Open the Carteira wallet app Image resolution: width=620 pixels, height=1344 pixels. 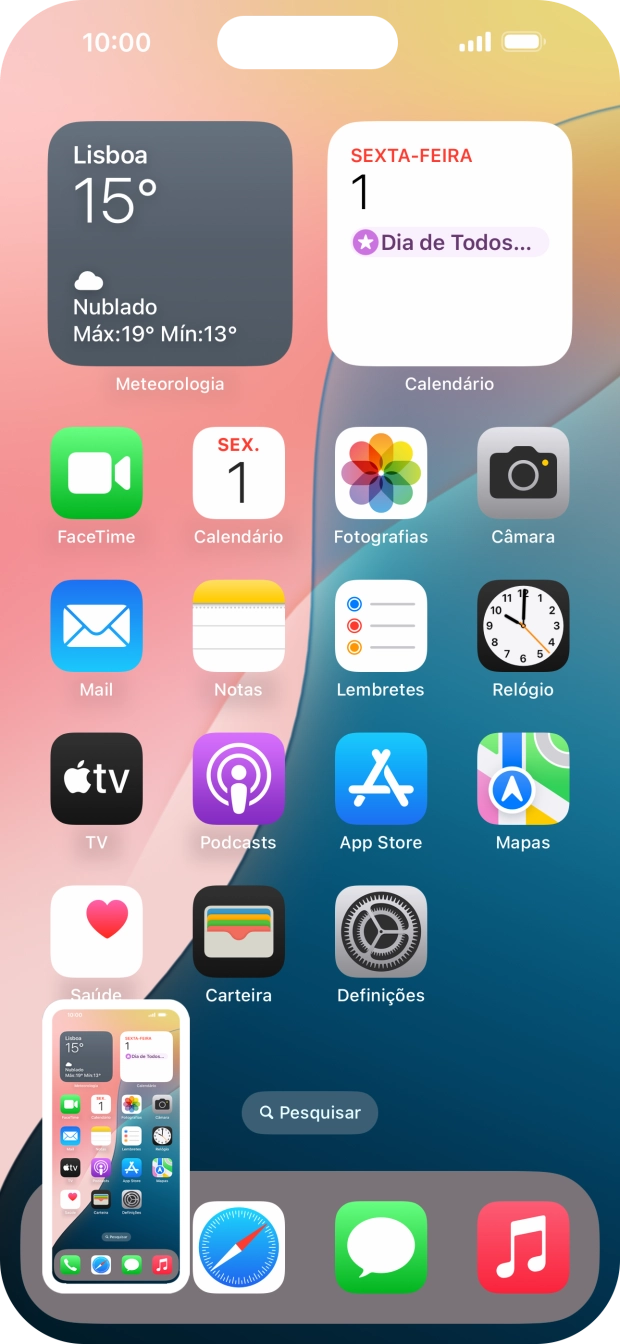point(239,932)
